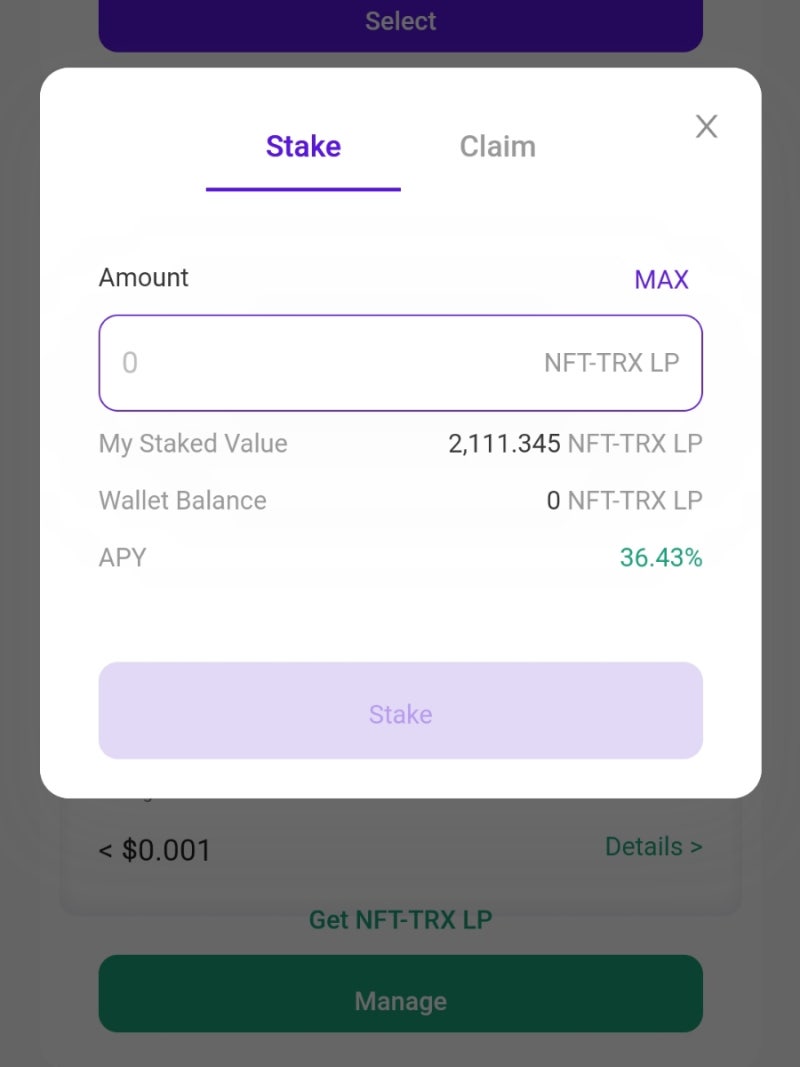The image size is (800, 1067).
Task: Click MAX to use maximum amount
Action: click(661, 280)
